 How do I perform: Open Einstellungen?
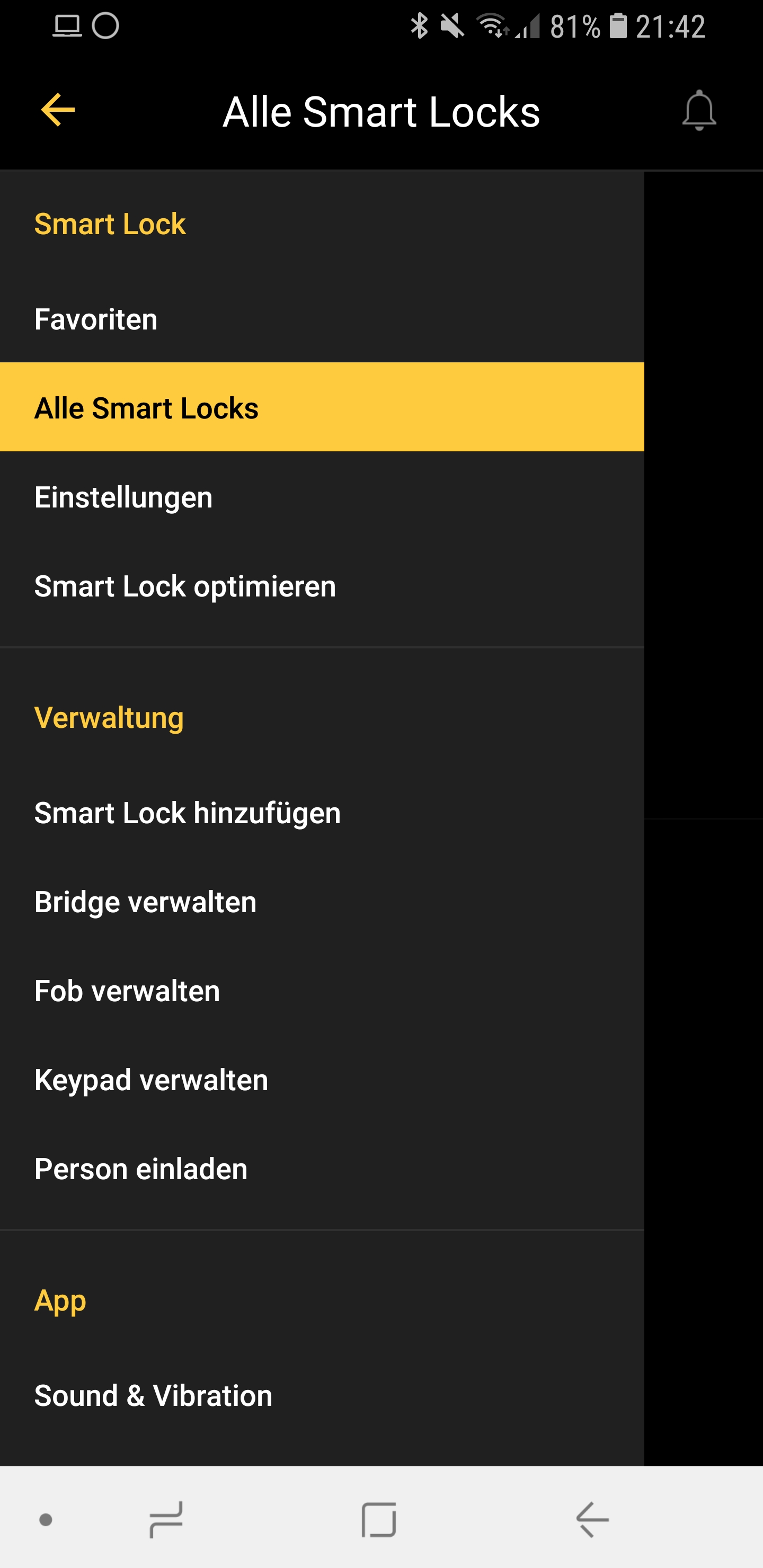pos(123,497)
